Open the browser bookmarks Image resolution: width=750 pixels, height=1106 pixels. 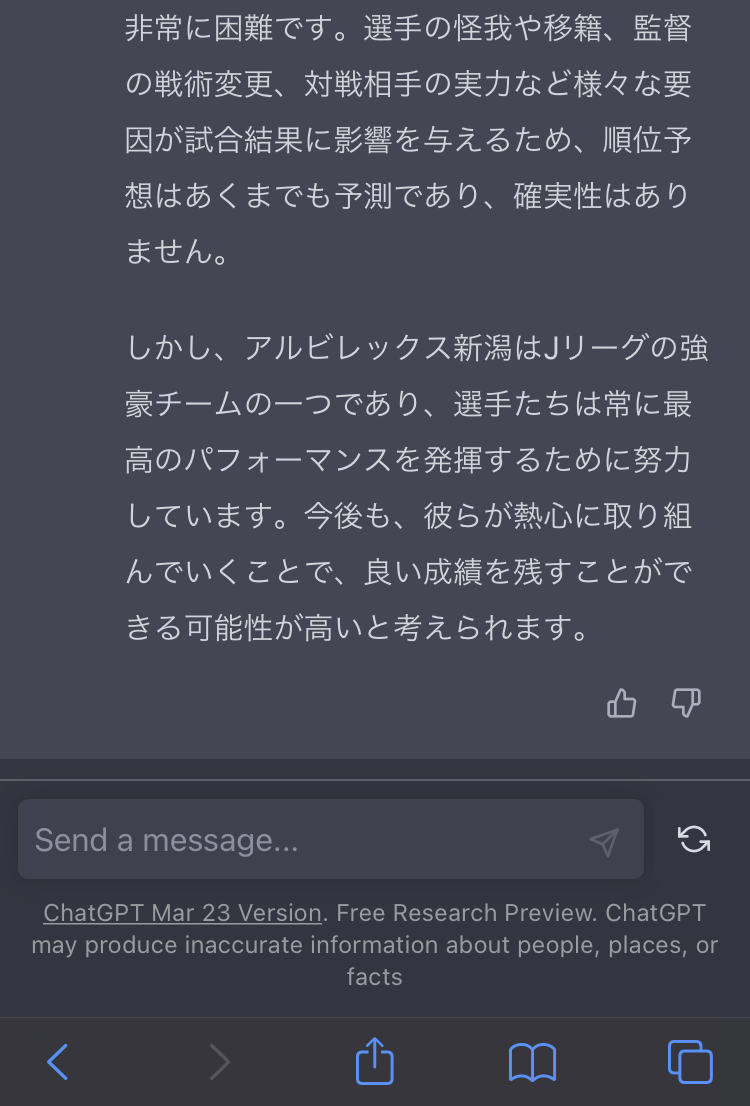coord(532,1062)
